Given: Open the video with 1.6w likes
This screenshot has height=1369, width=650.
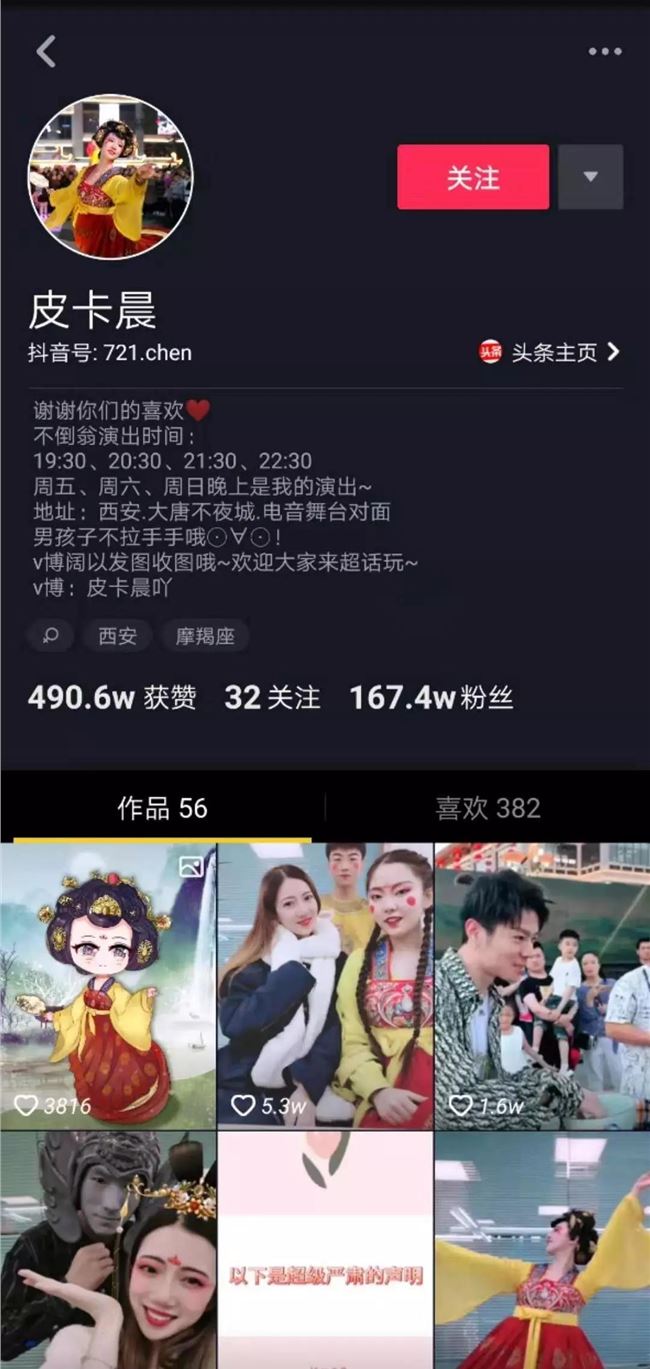Looking at the screenshot, I should (542, 985).
